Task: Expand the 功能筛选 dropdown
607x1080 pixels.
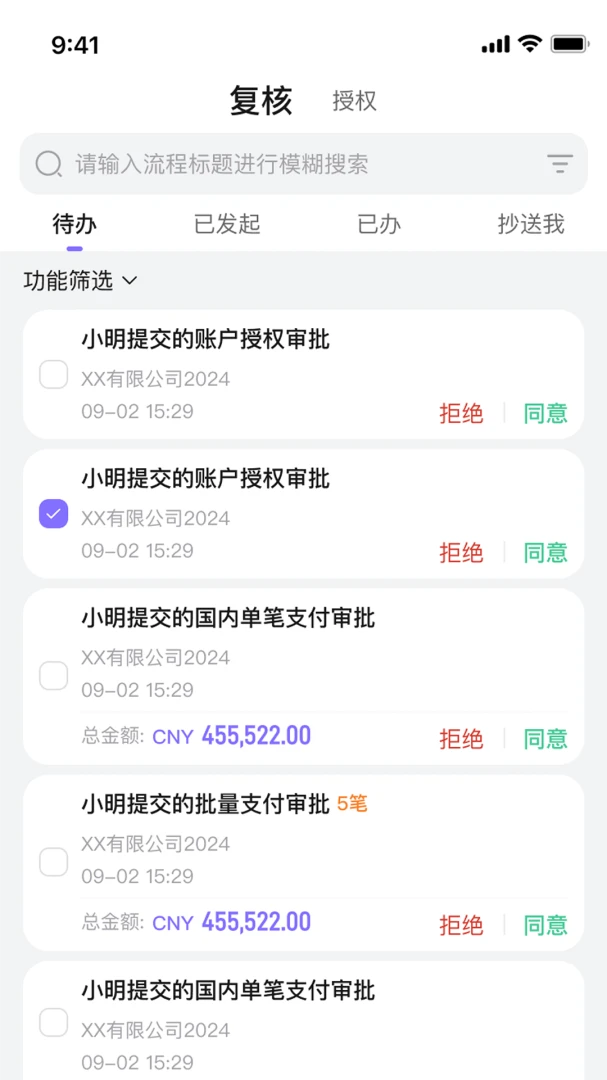Action: point(81,280)
